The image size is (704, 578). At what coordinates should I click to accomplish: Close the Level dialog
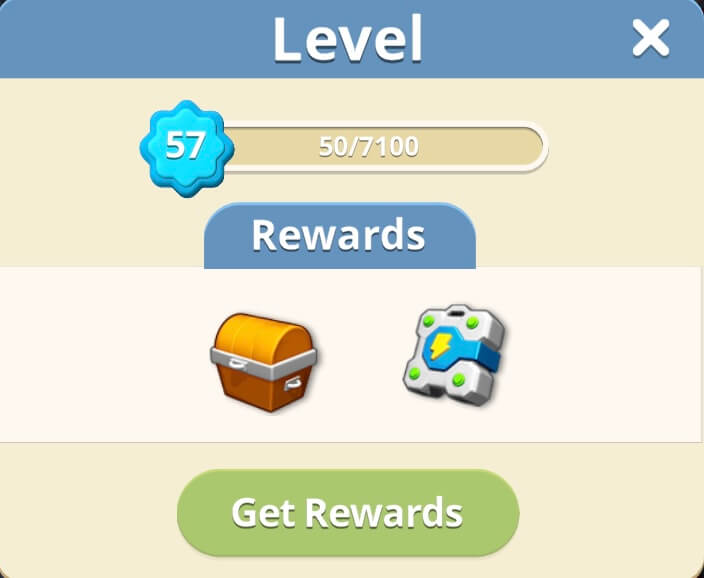tap(650, 39)
